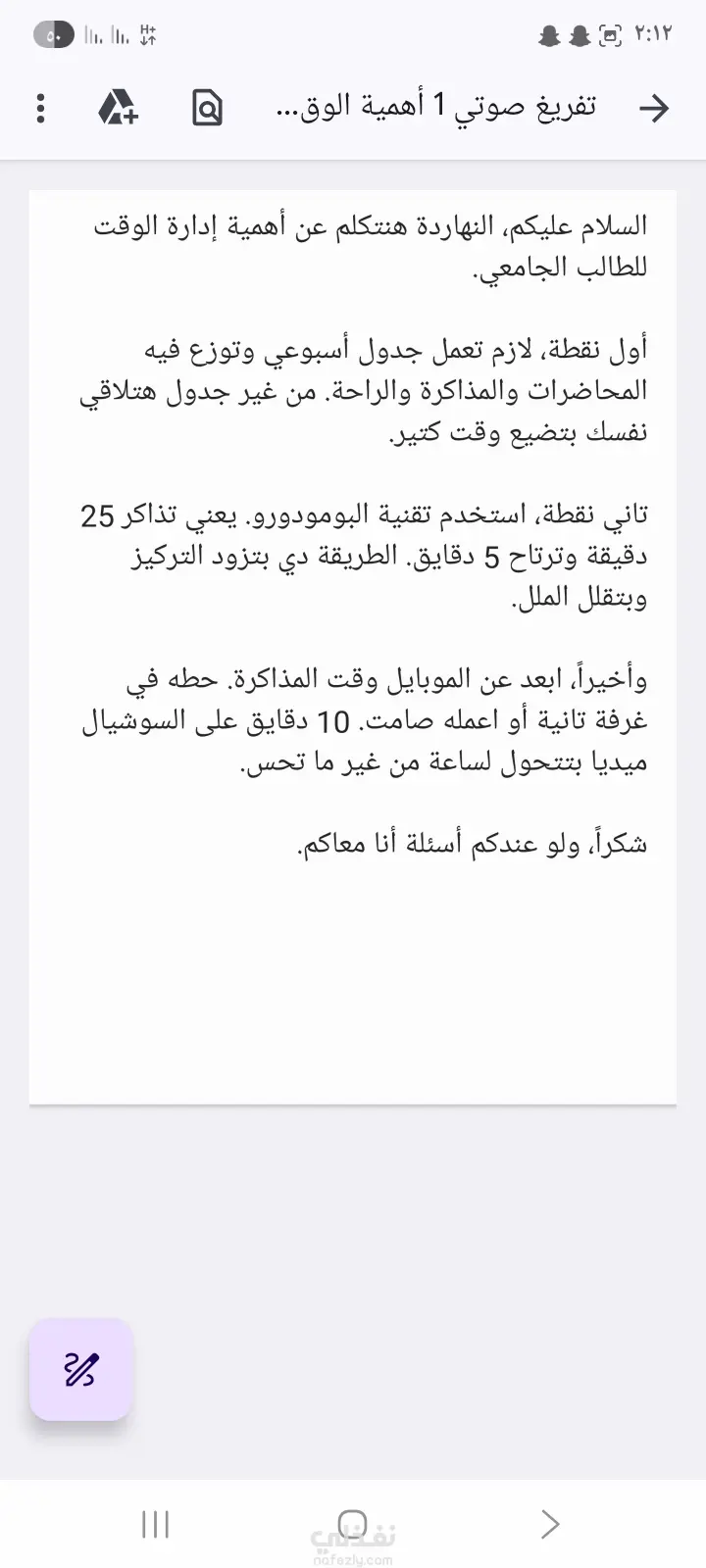Go to the home screen

point(352,1524)
